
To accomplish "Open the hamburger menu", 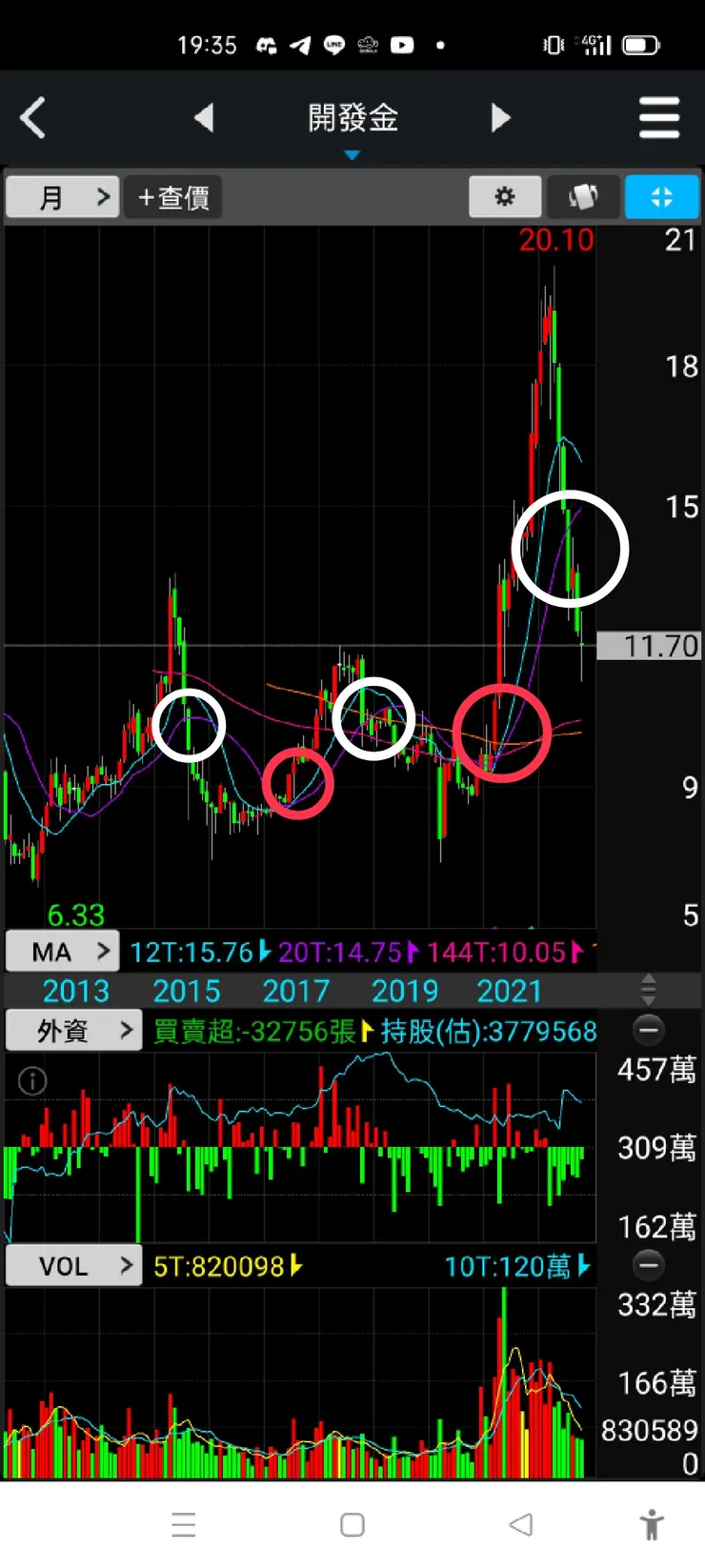I will pyautogui.click(x=659, y=118).
